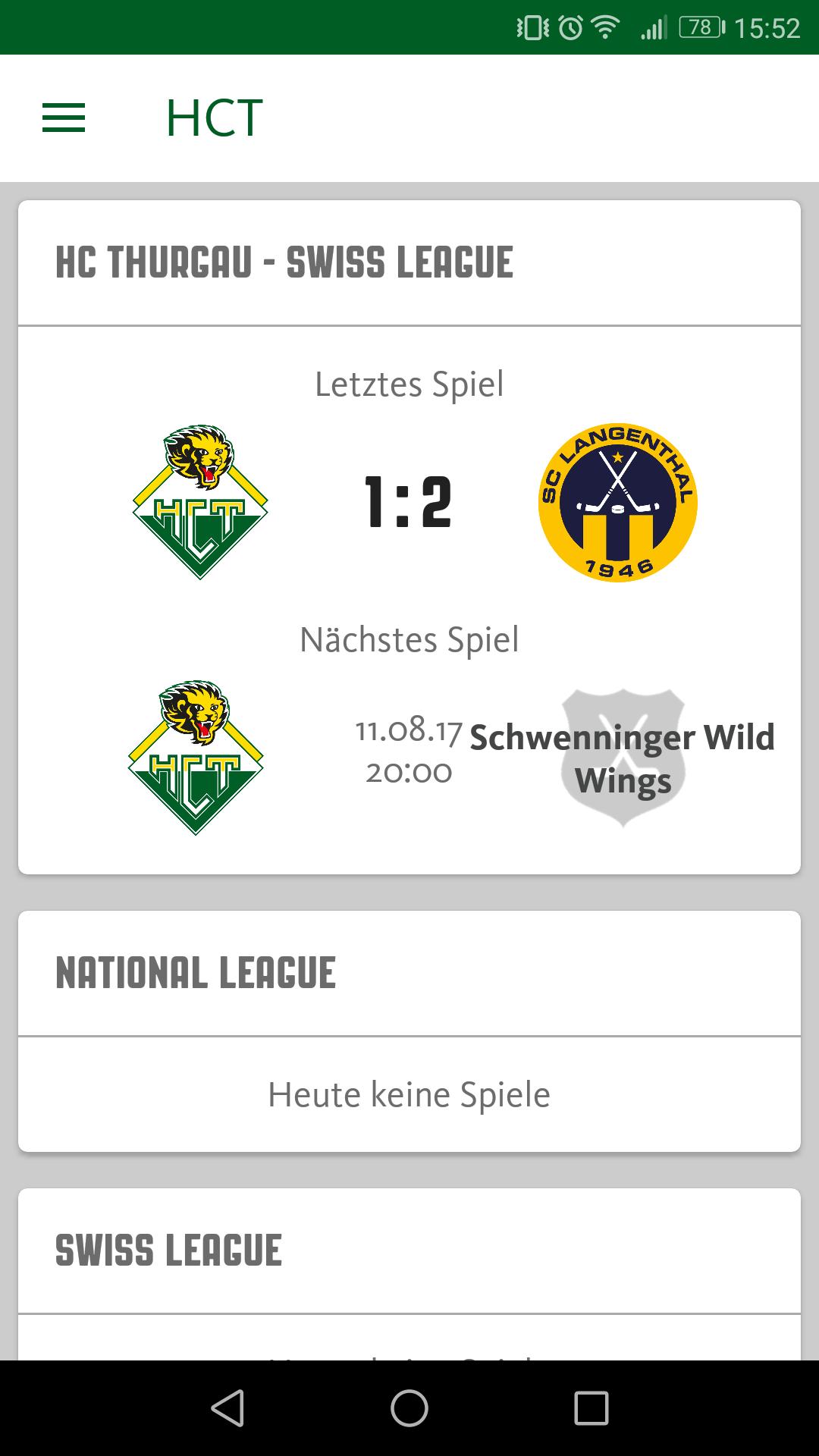This screenshot has width=819, height=1456.
Task: Tap the HC Thurgau lion crest logo
Action: (201, 500)
